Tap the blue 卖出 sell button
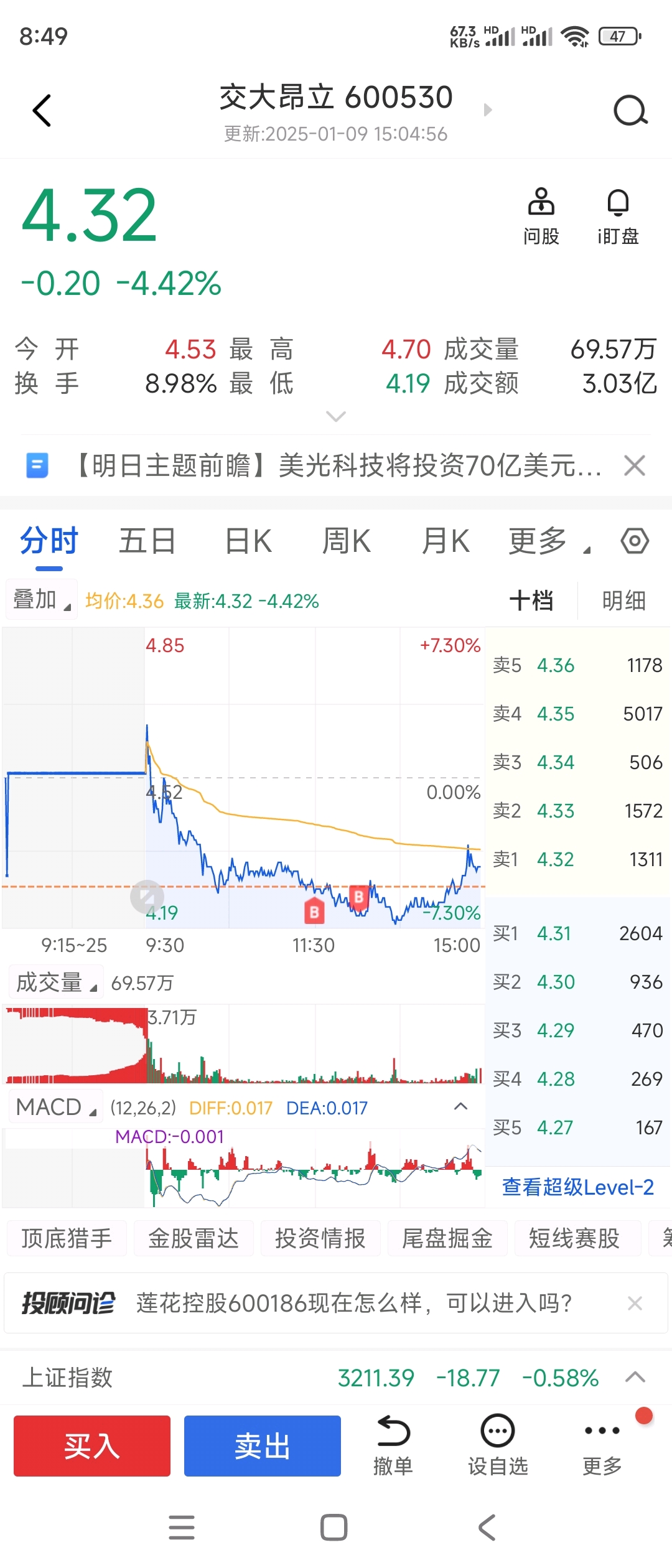The height and width of the screenshot is (1568, 672). point(263,1446)
